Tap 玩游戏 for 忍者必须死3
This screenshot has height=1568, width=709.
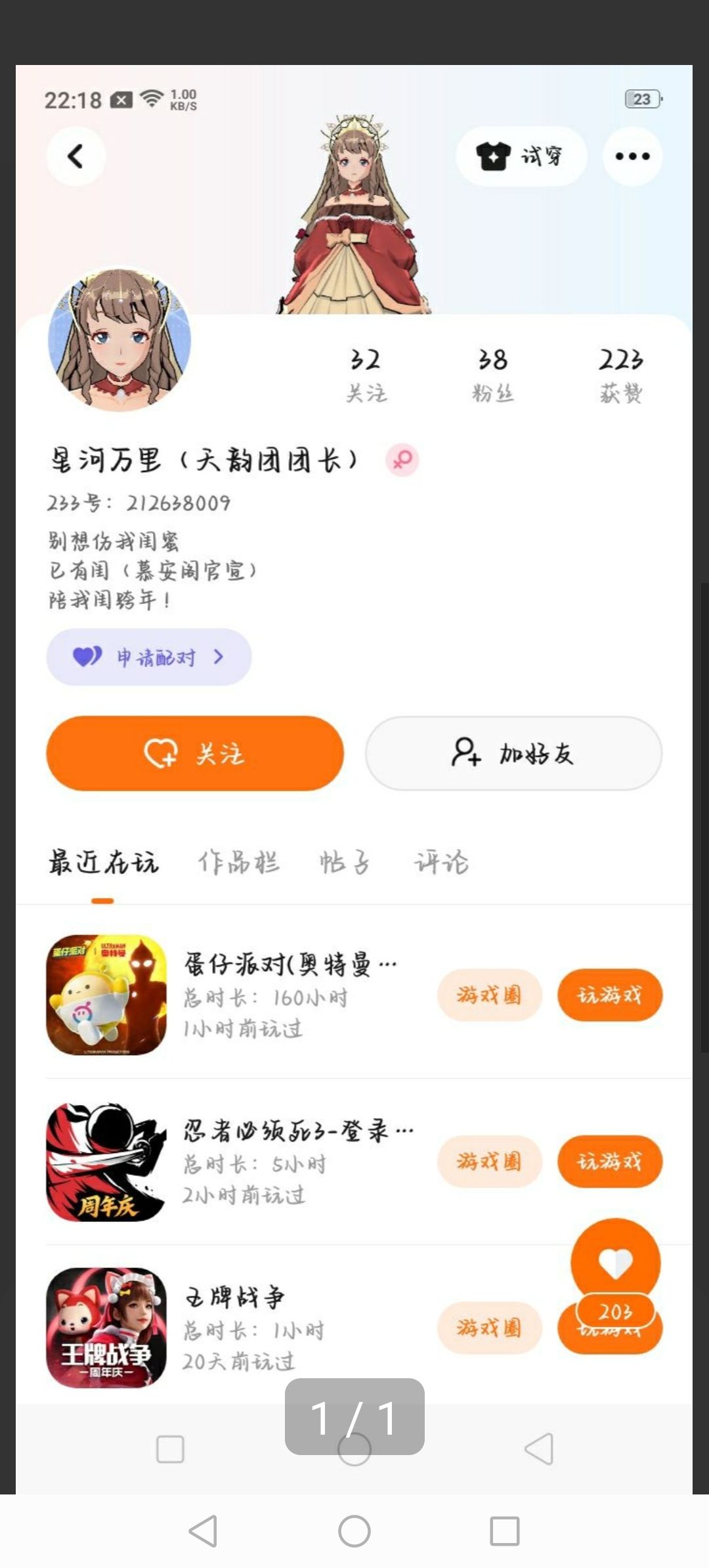pos(609,1162)
